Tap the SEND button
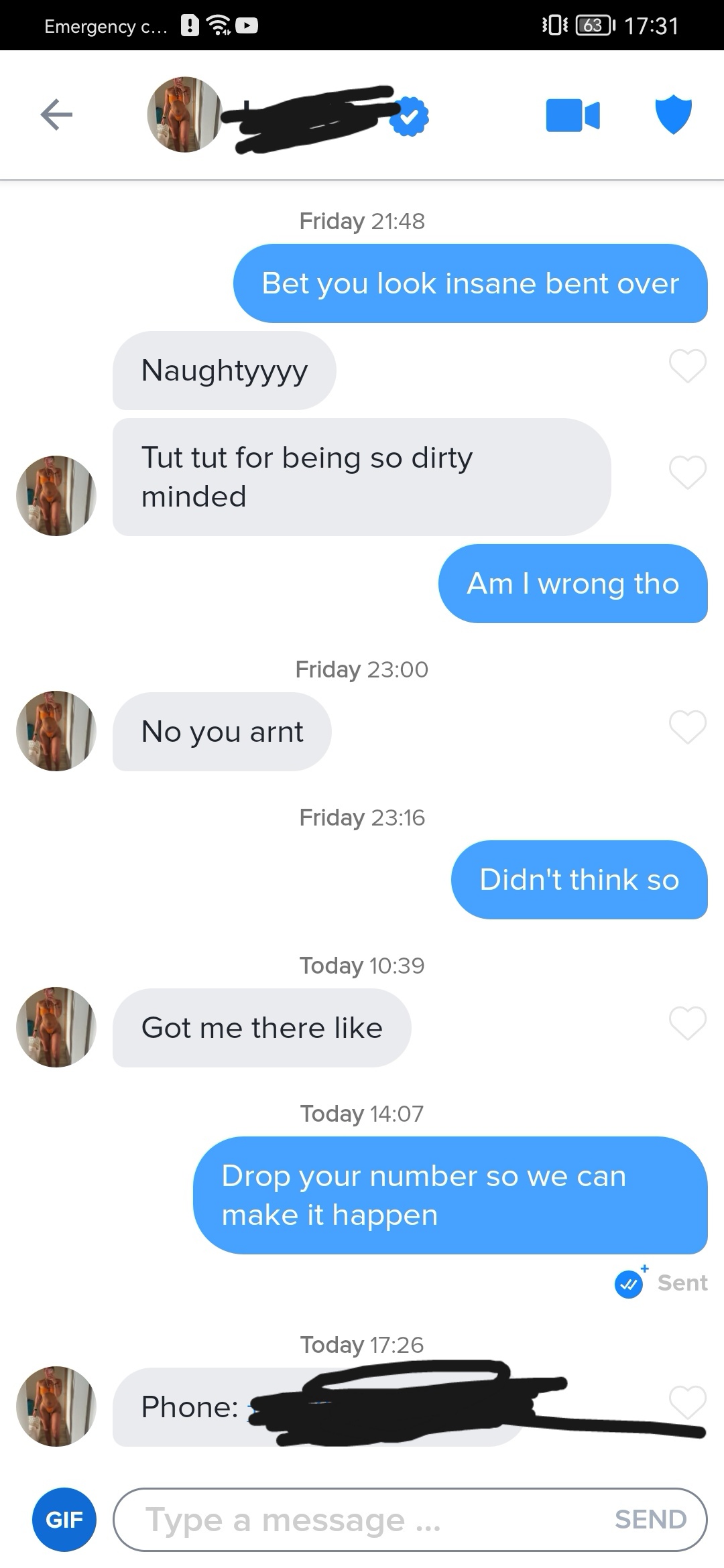724x1568 pixels. [x=651, y=1519]
